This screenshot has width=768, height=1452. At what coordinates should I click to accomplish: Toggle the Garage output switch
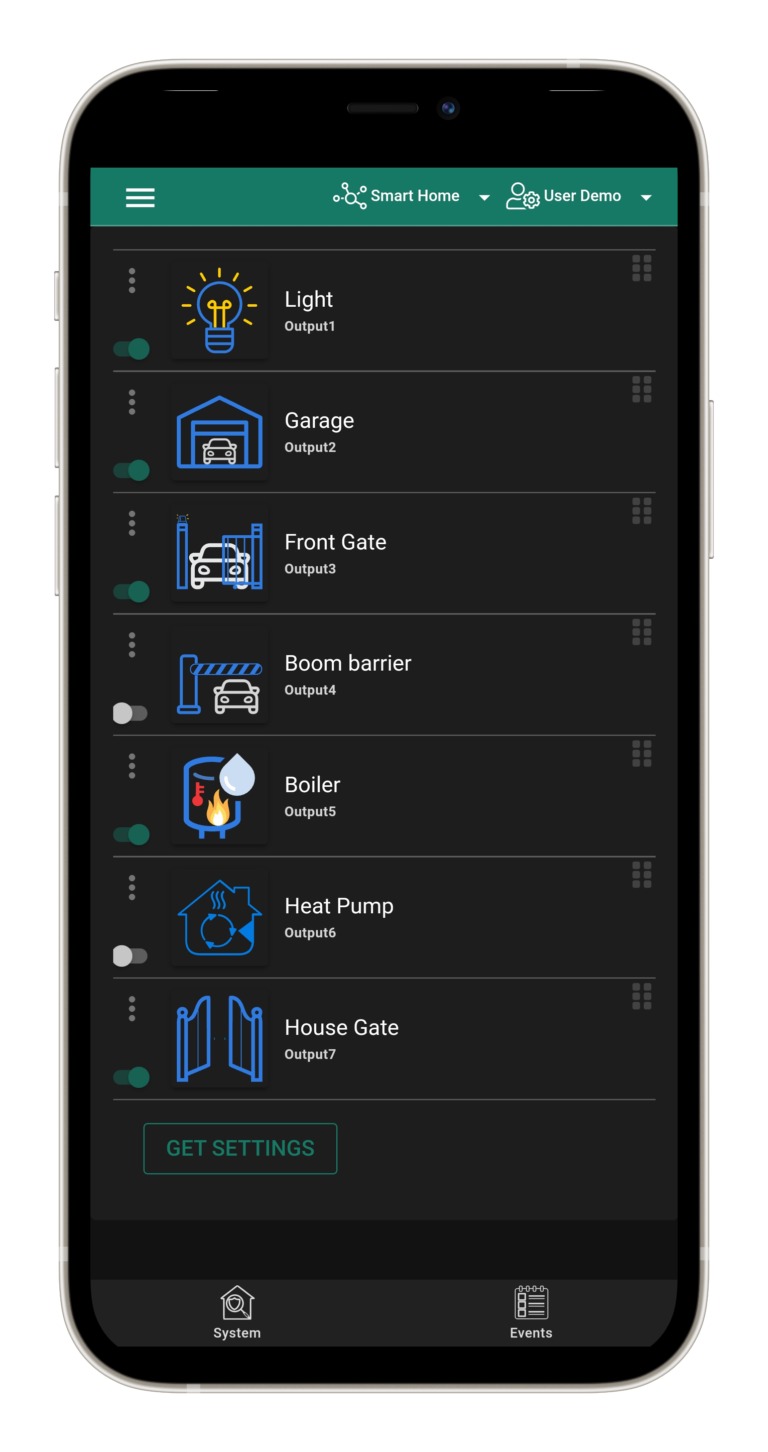click(131, 470)
